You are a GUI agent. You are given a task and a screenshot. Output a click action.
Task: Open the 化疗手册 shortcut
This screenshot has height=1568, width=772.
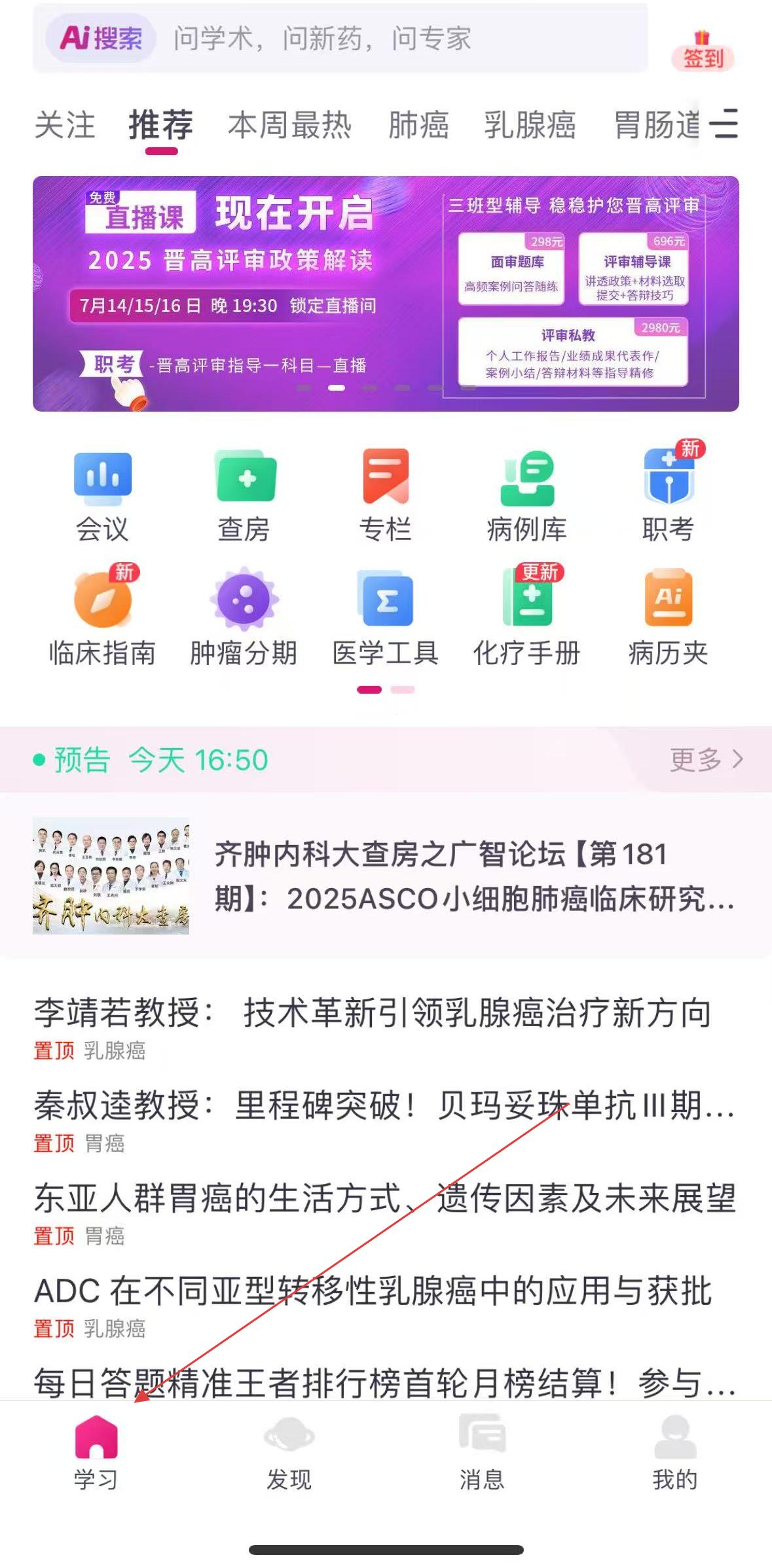pyautogui.click(x=527, y=616)
